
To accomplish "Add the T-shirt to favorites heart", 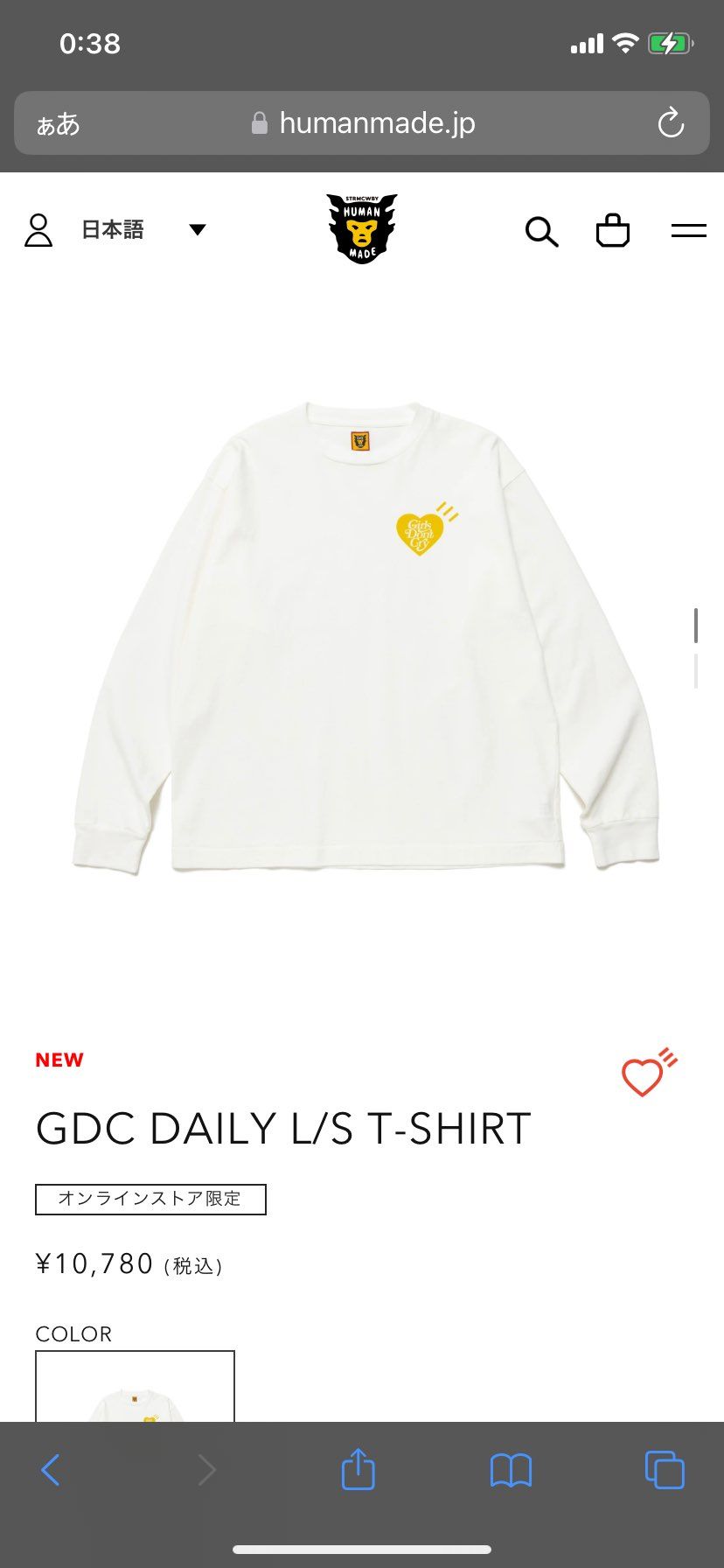I will [647, 1073].
